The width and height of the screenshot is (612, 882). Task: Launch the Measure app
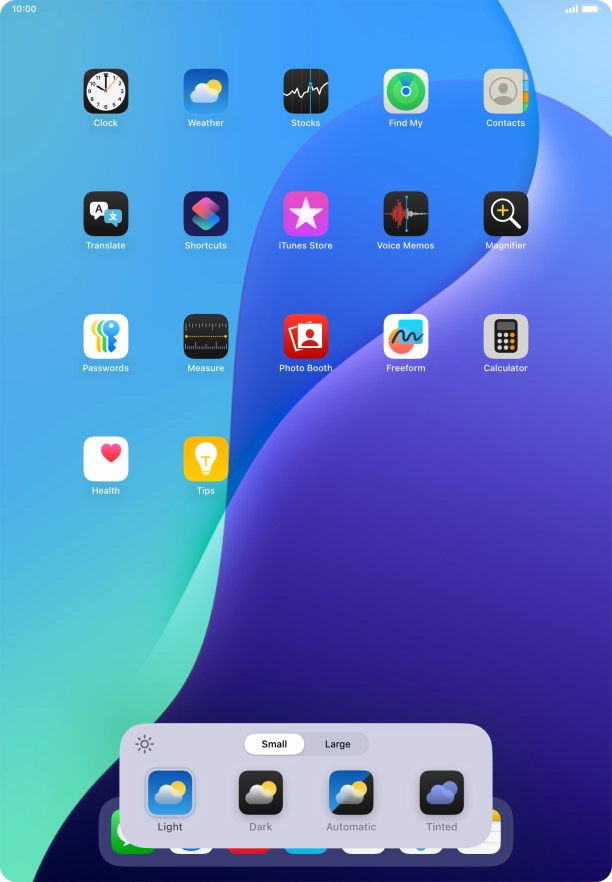(x=206, y=336)
